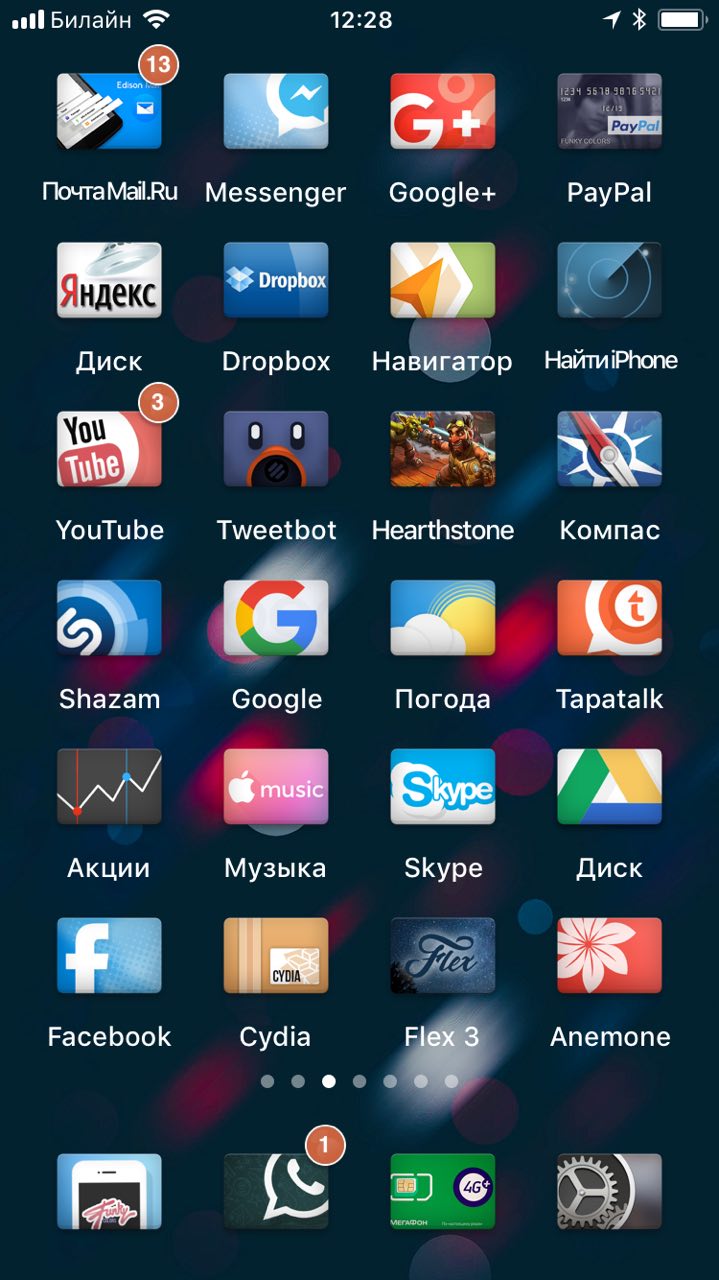Launch the YouTube app
This screenshot has height=1280, width=719.
109,449
